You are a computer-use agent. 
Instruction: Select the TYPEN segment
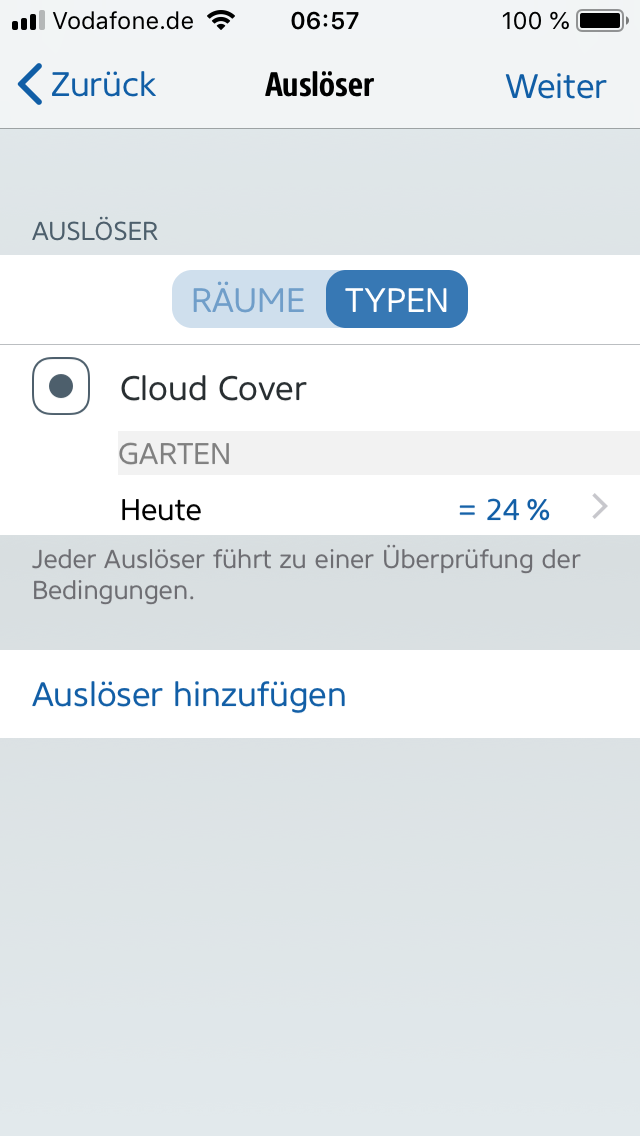click(397, 299)
